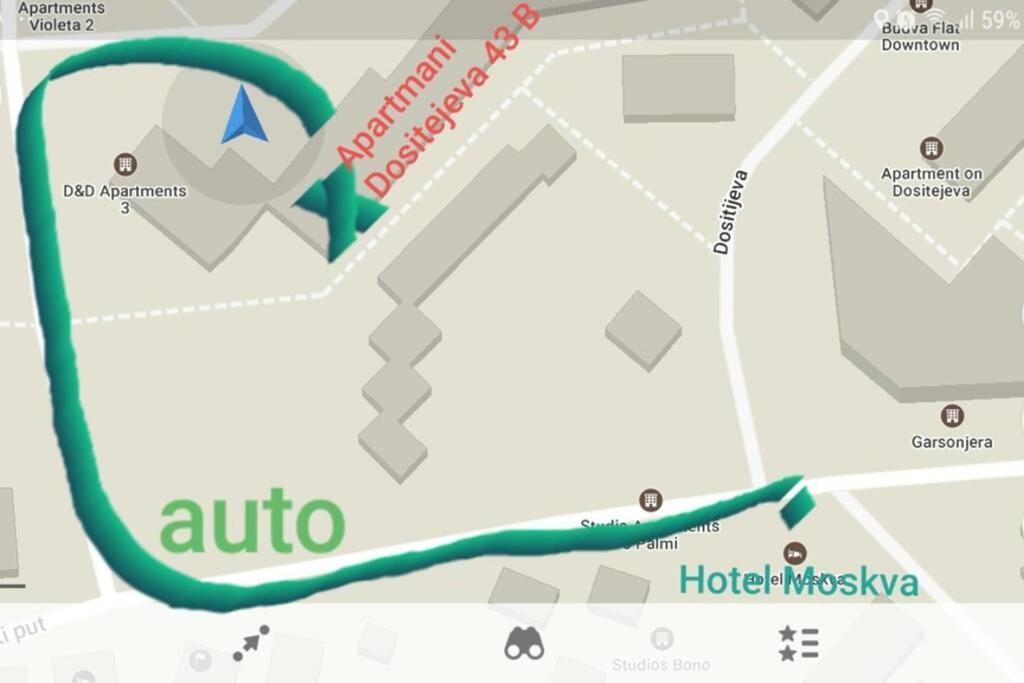Tap the Garsonjera place marker

pos(952,415)
